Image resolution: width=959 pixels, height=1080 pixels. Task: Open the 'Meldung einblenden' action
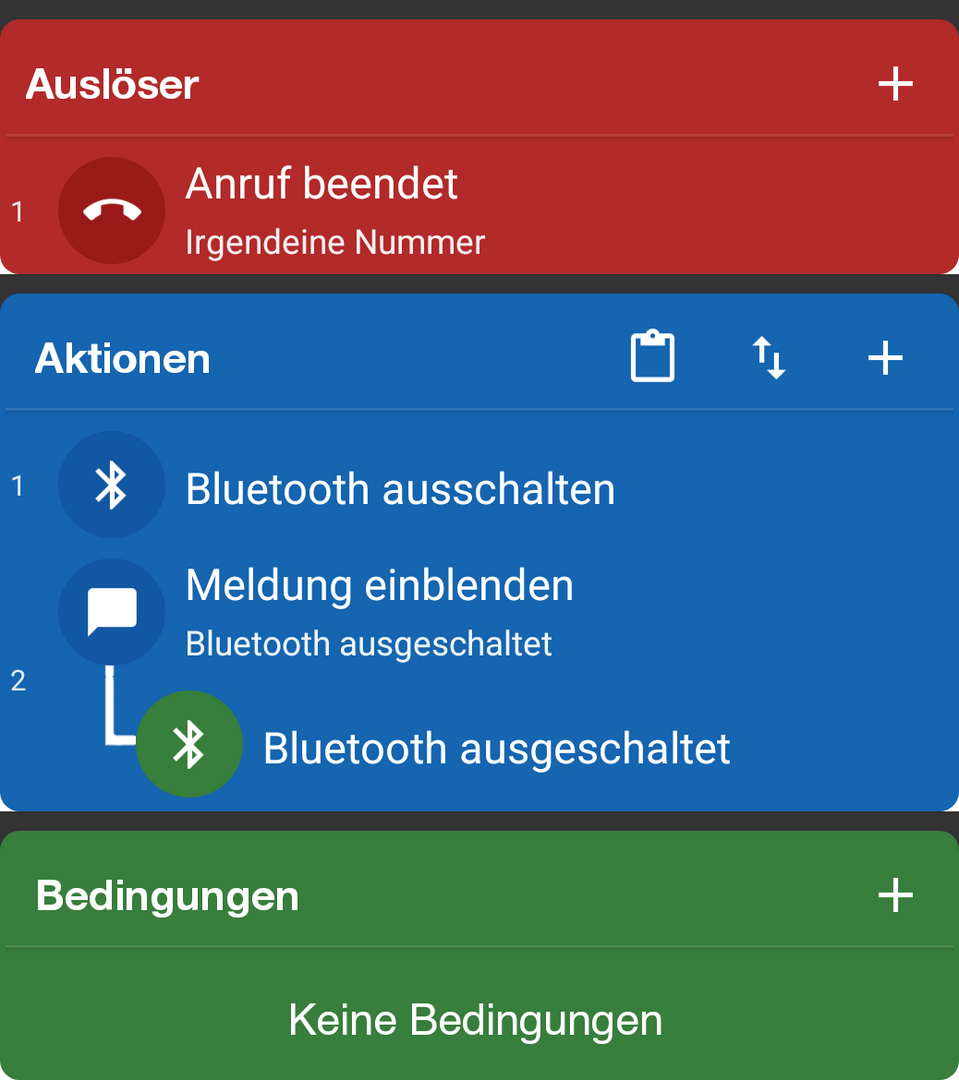pos(380,610)
